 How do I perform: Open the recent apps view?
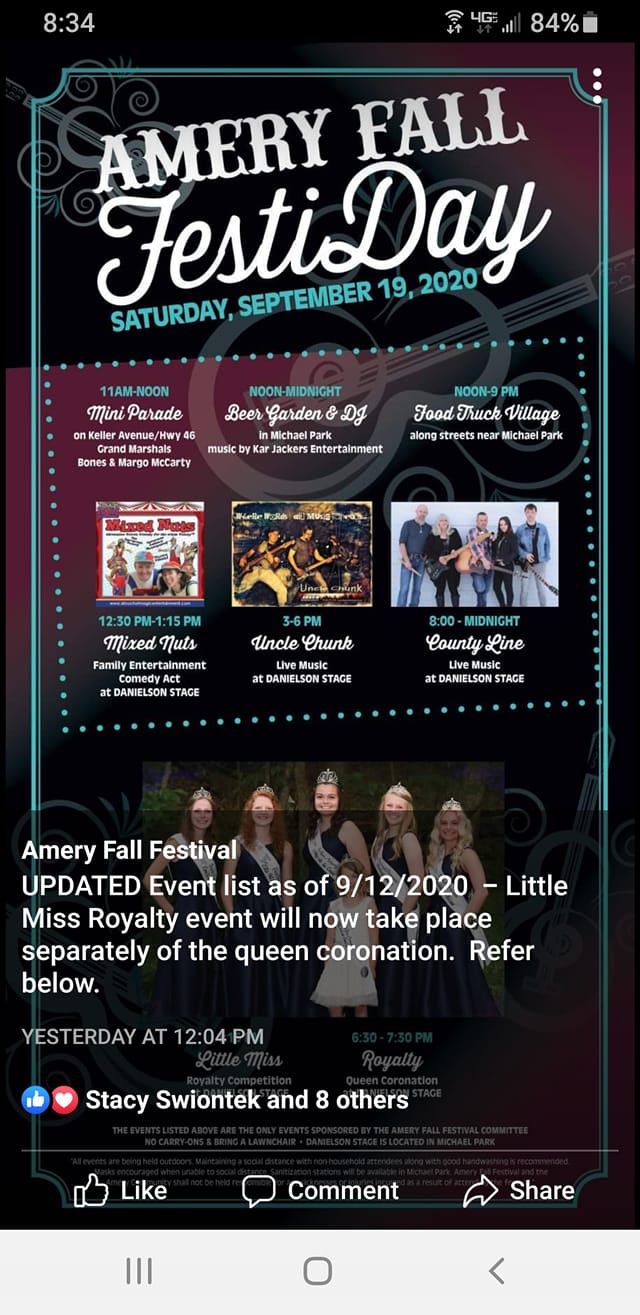click(x=139, y=1271)
